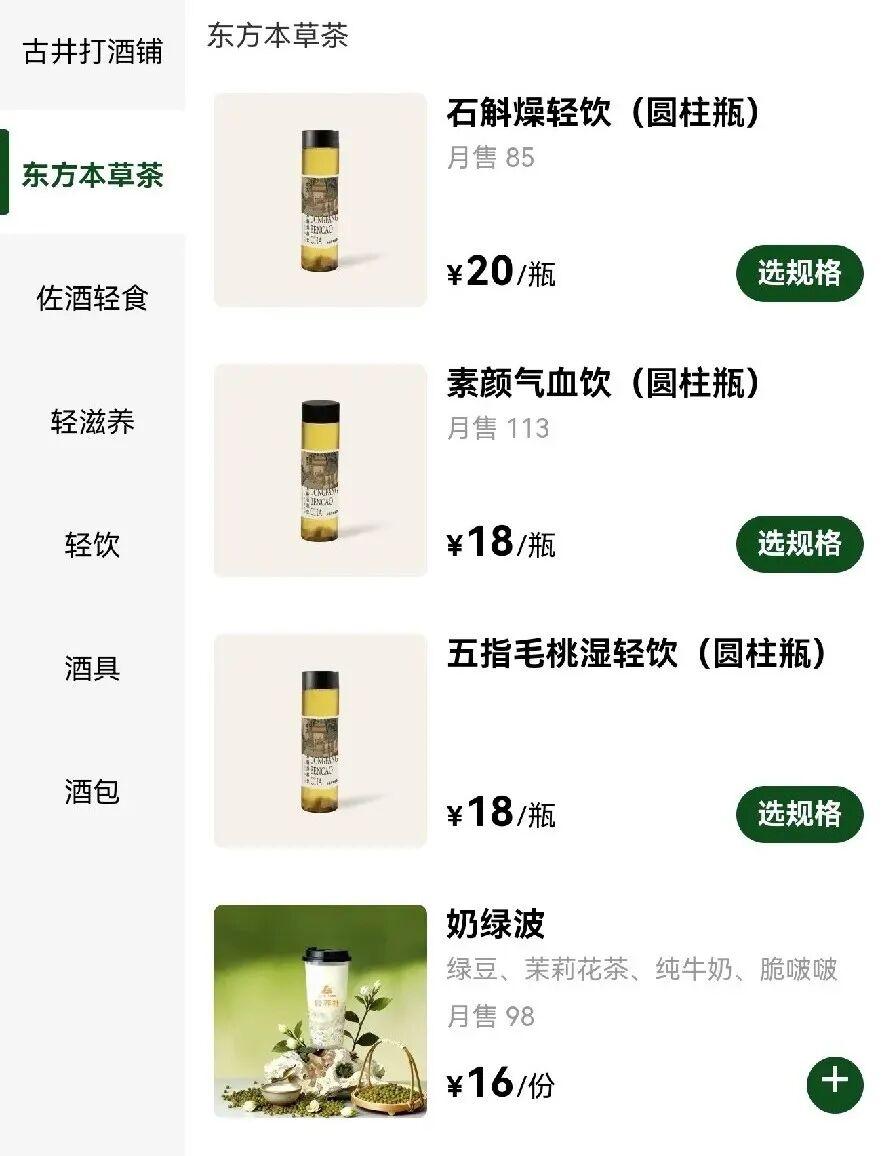The height and width of the screenshot is (1156, 892).
Task: Open the 酒具 category
Action: [x=92, y=668]
